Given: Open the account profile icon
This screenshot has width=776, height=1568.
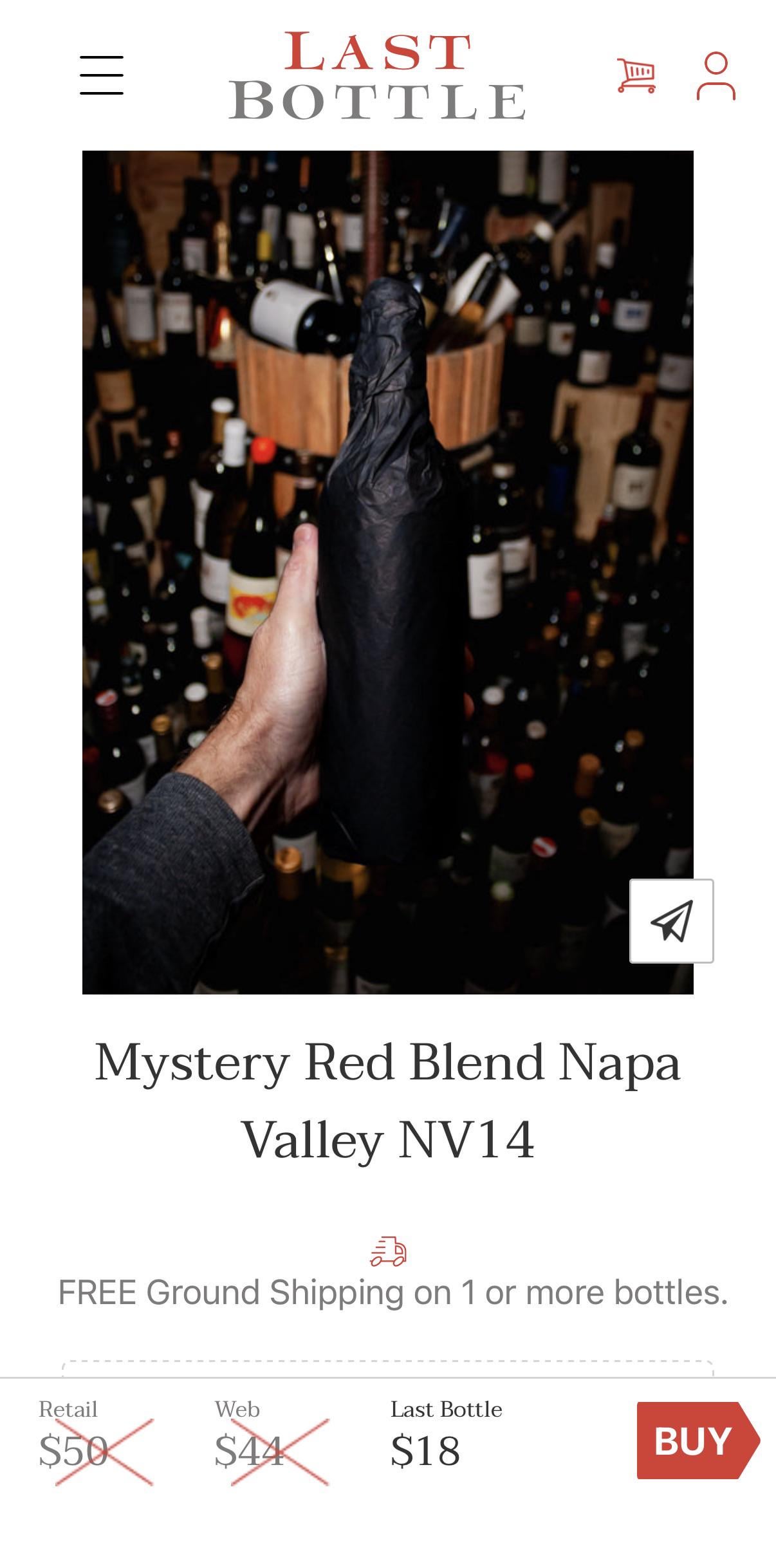Looking at the screenshot, I should tap(716, 76).
